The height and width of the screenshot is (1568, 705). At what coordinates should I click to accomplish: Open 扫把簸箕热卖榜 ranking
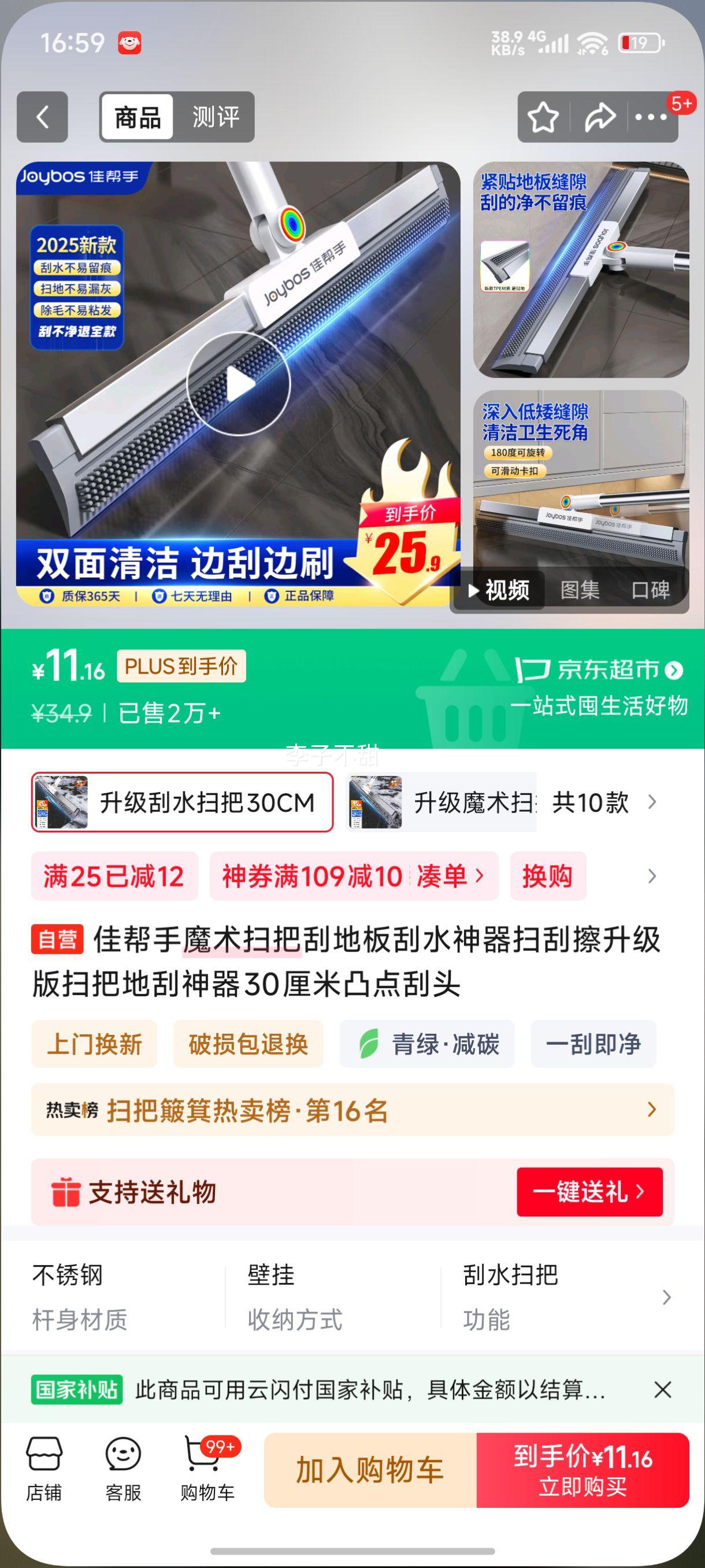point(352,1110)
